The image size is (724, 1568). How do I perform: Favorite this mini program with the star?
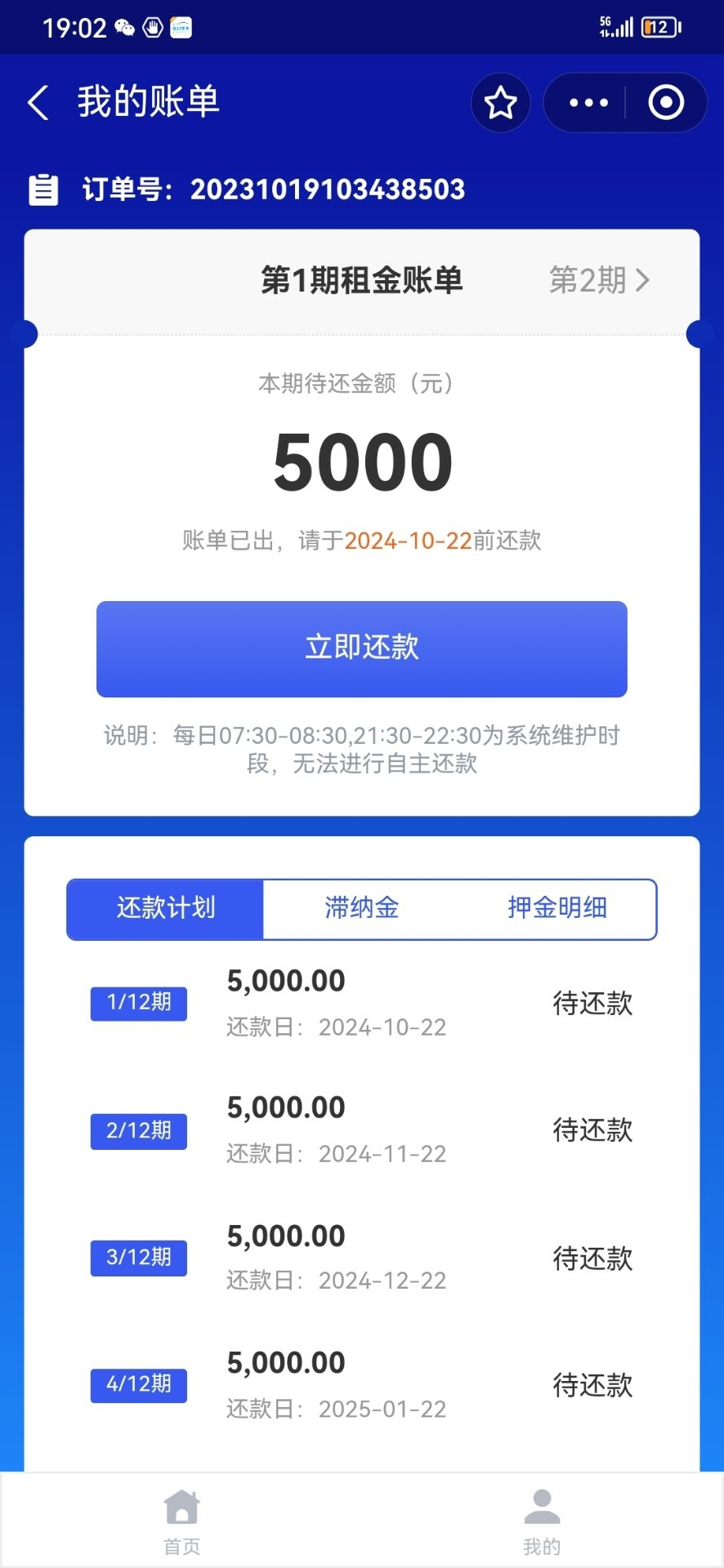coord(500,103)
